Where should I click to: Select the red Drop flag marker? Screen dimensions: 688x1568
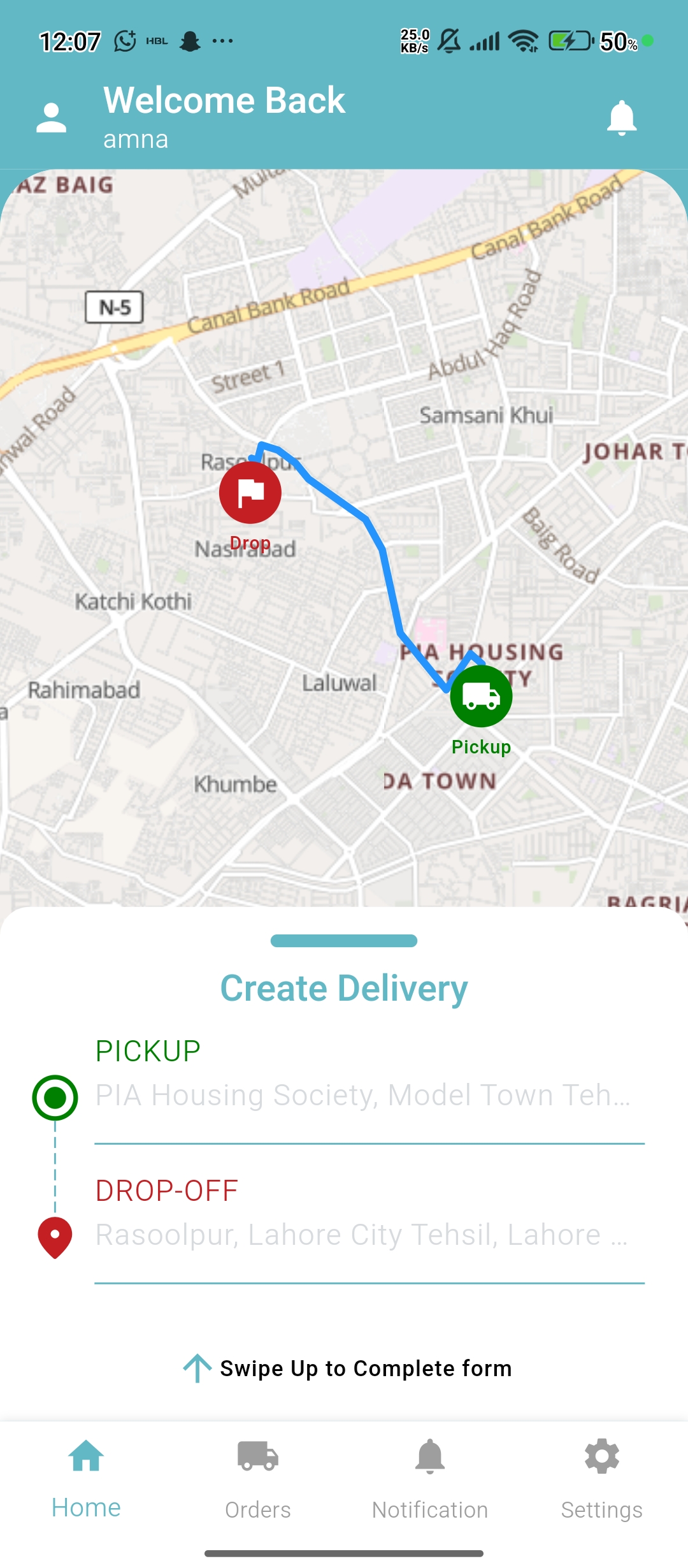(x=250, y=491)
